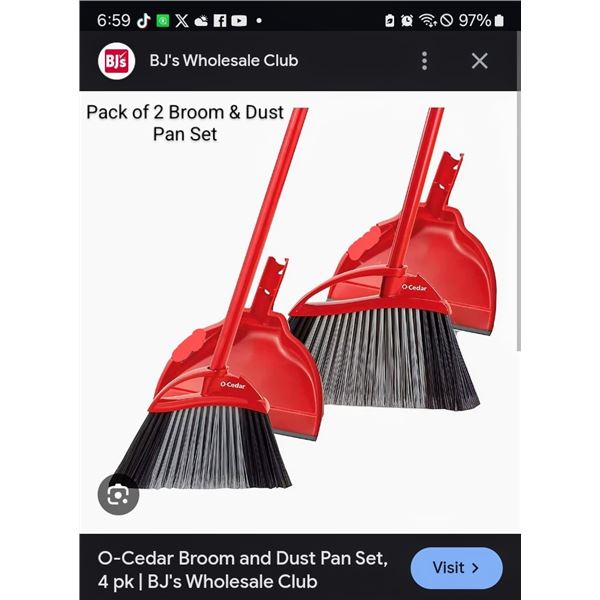This screenshot has width=600, height=600.
Task: Open the three-dot overflow menu
Action: [x=424, y=61]
